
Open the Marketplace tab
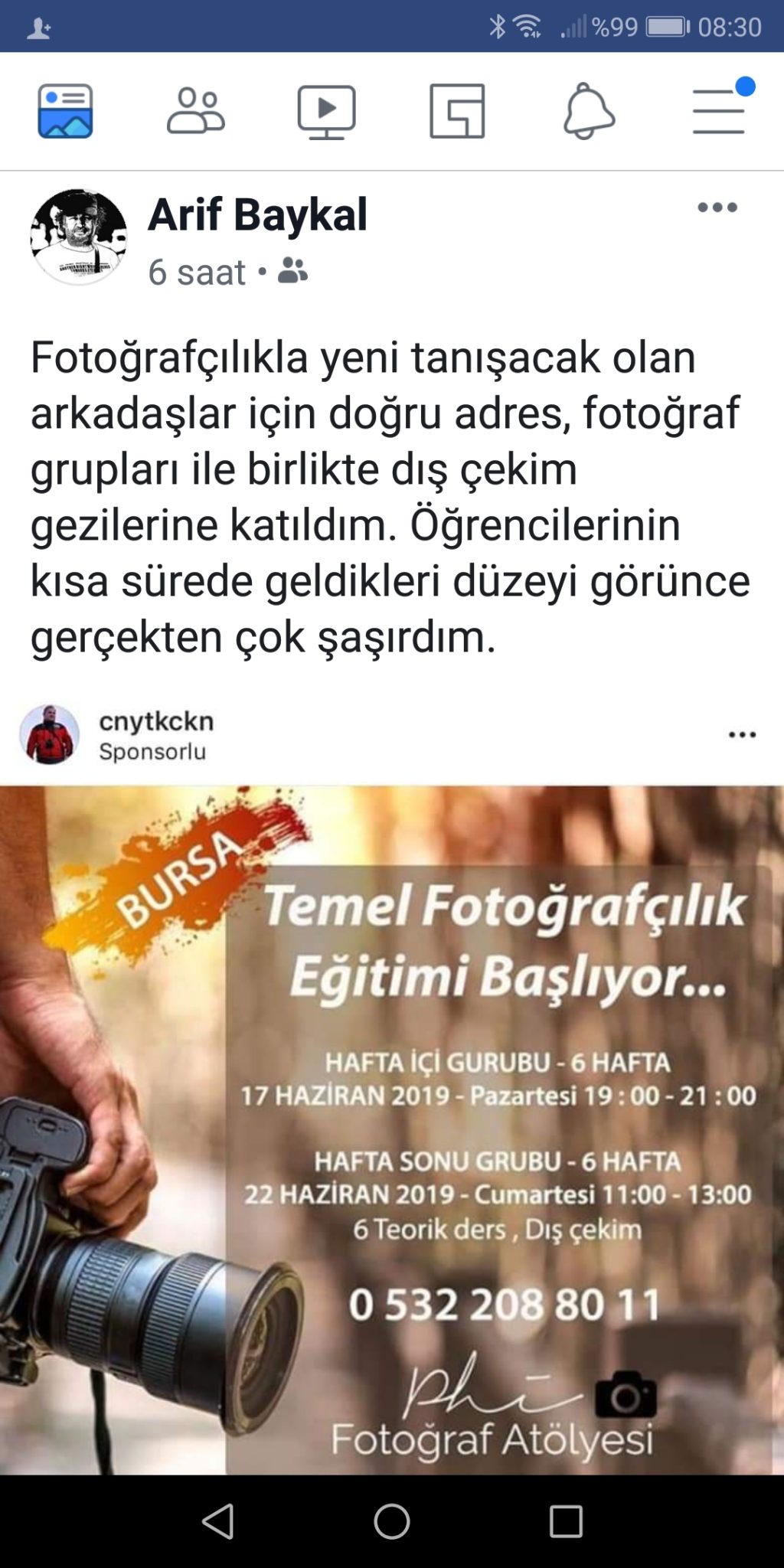[x=457, y=111]
